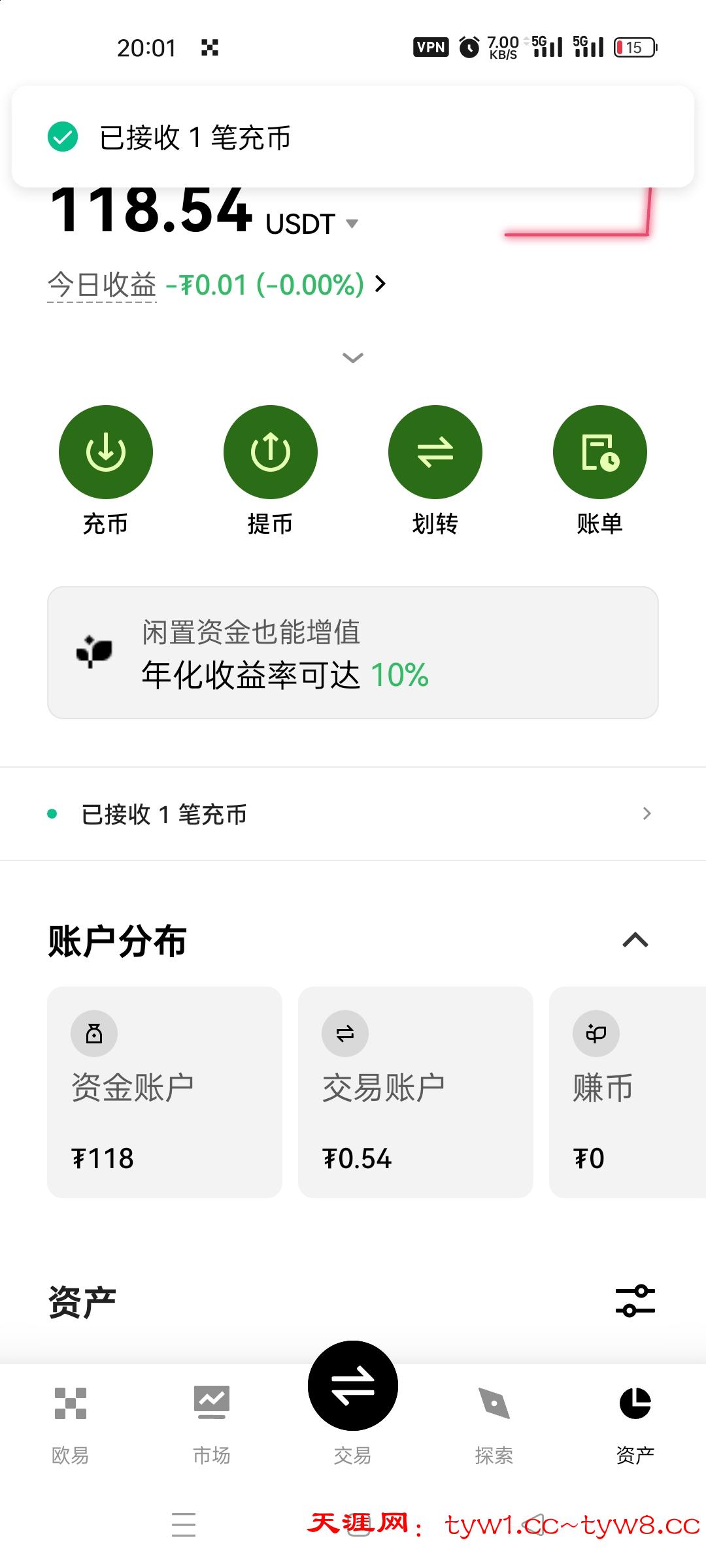Collapse the 账户分布 section

click(635, 941)
